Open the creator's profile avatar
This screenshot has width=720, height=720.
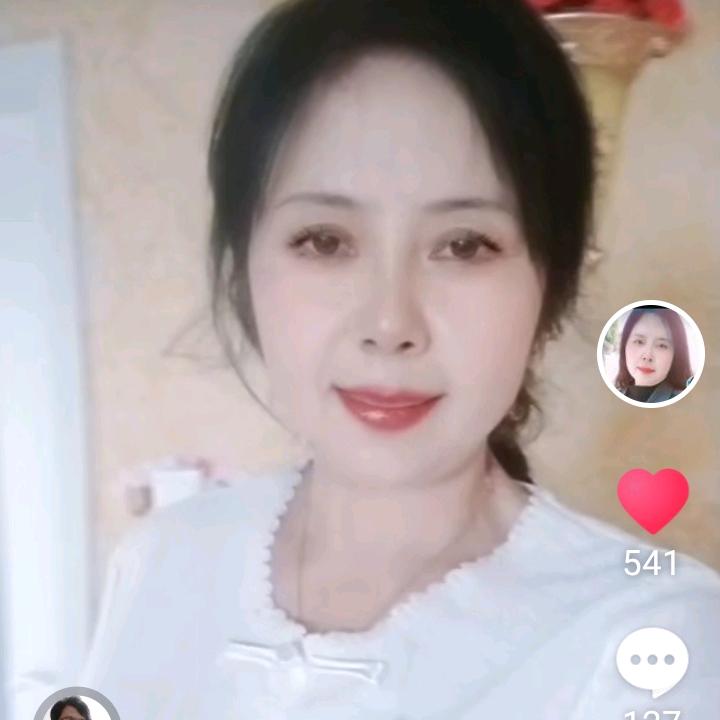[x=651, y=354]
